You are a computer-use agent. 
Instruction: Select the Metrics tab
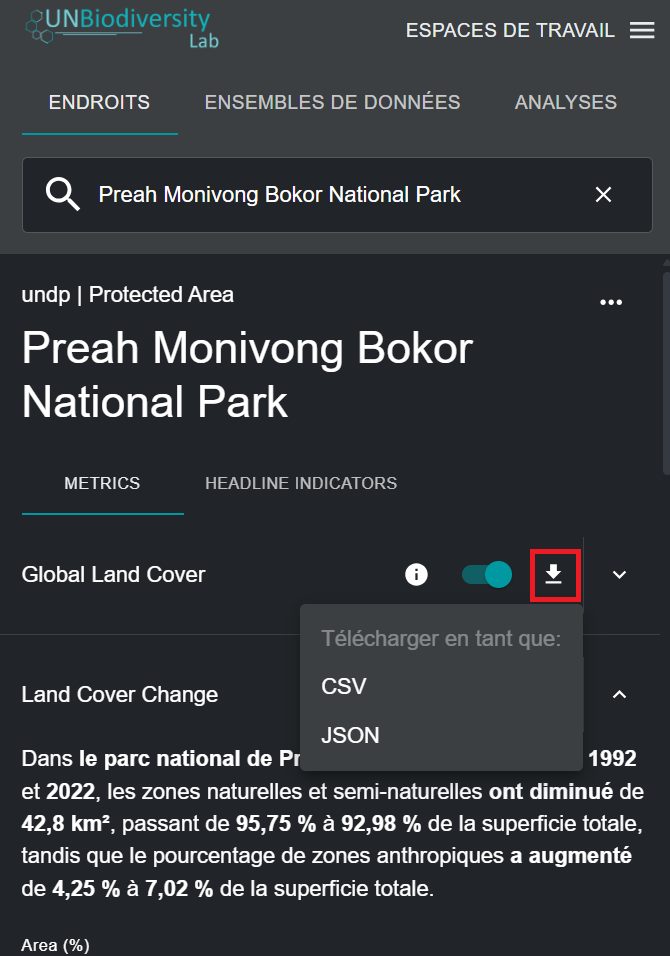(x=102, y=483)
